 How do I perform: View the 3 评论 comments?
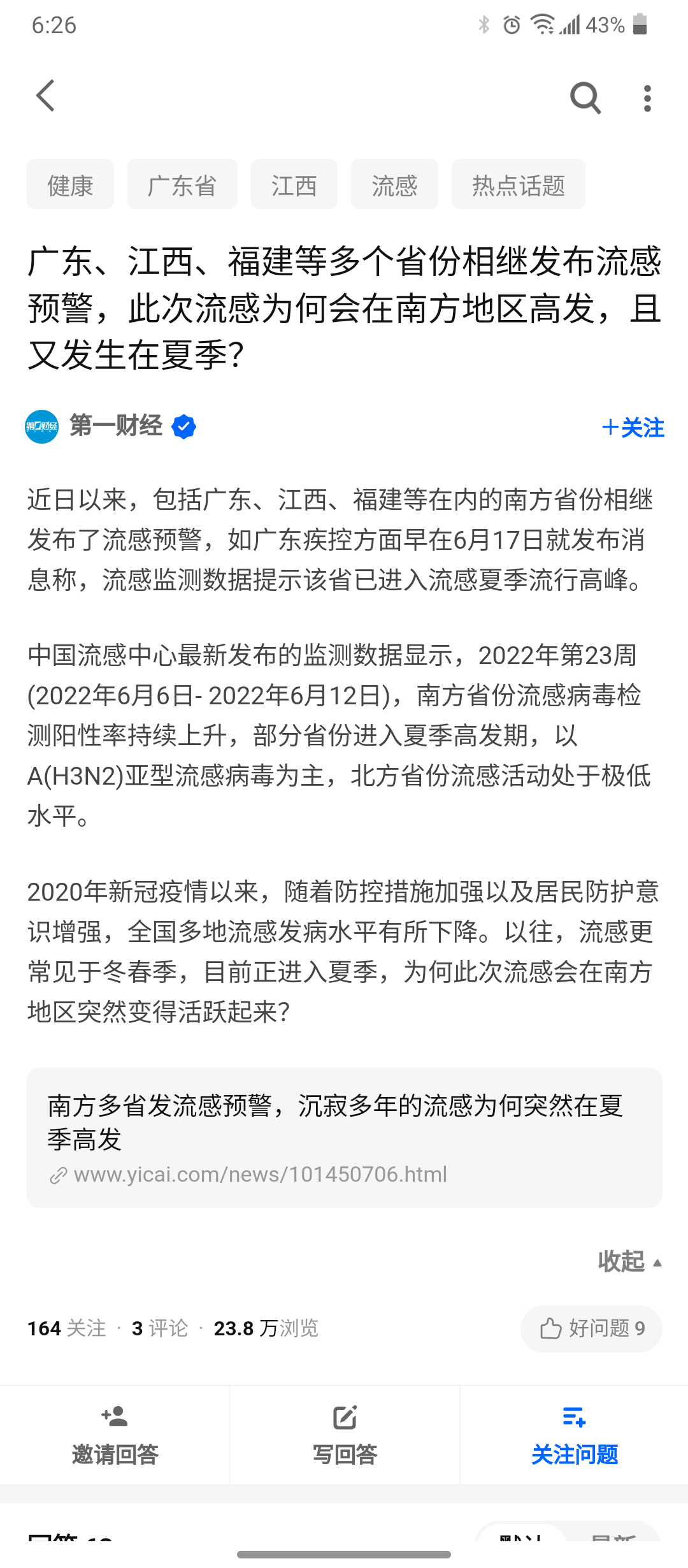click(x=159, y=1329)
